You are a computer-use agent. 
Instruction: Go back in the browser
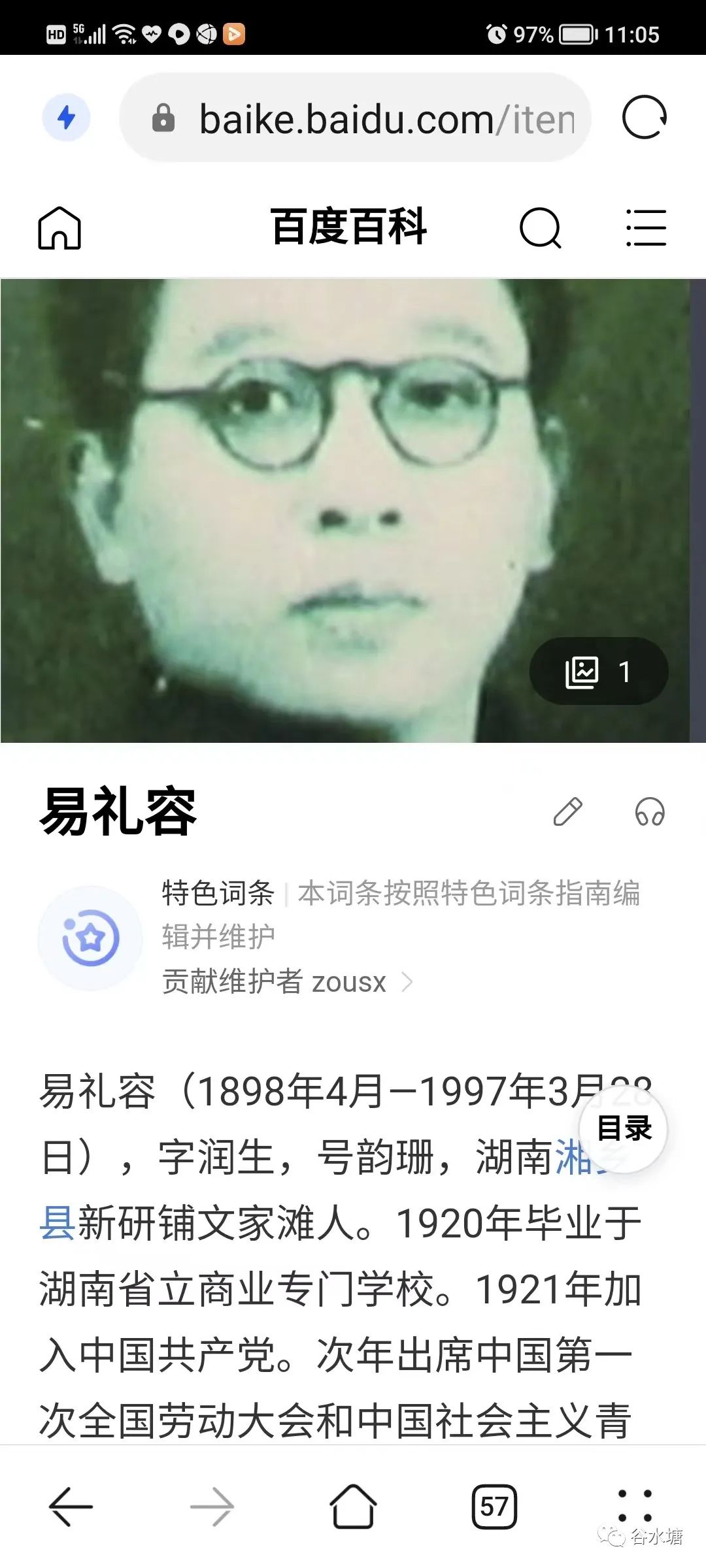click(x=71, y=1507)
